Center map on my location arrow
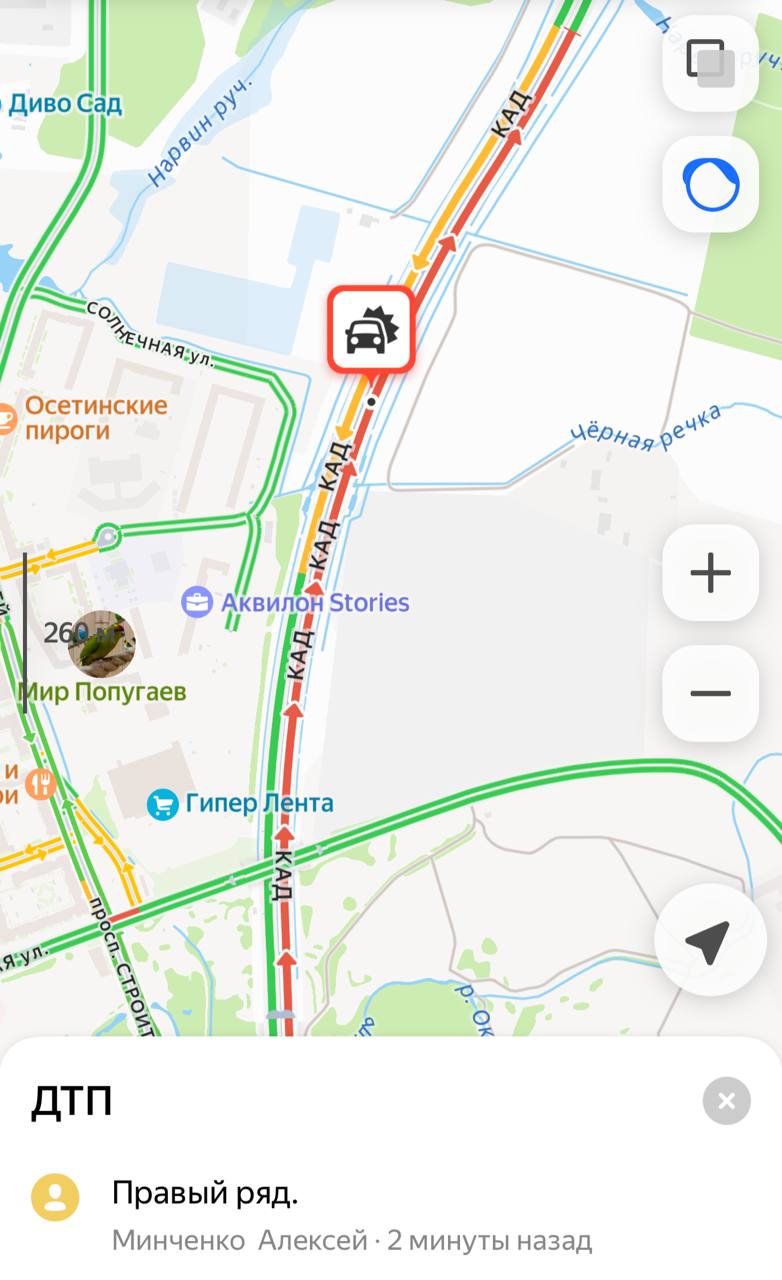 point(708,940)
